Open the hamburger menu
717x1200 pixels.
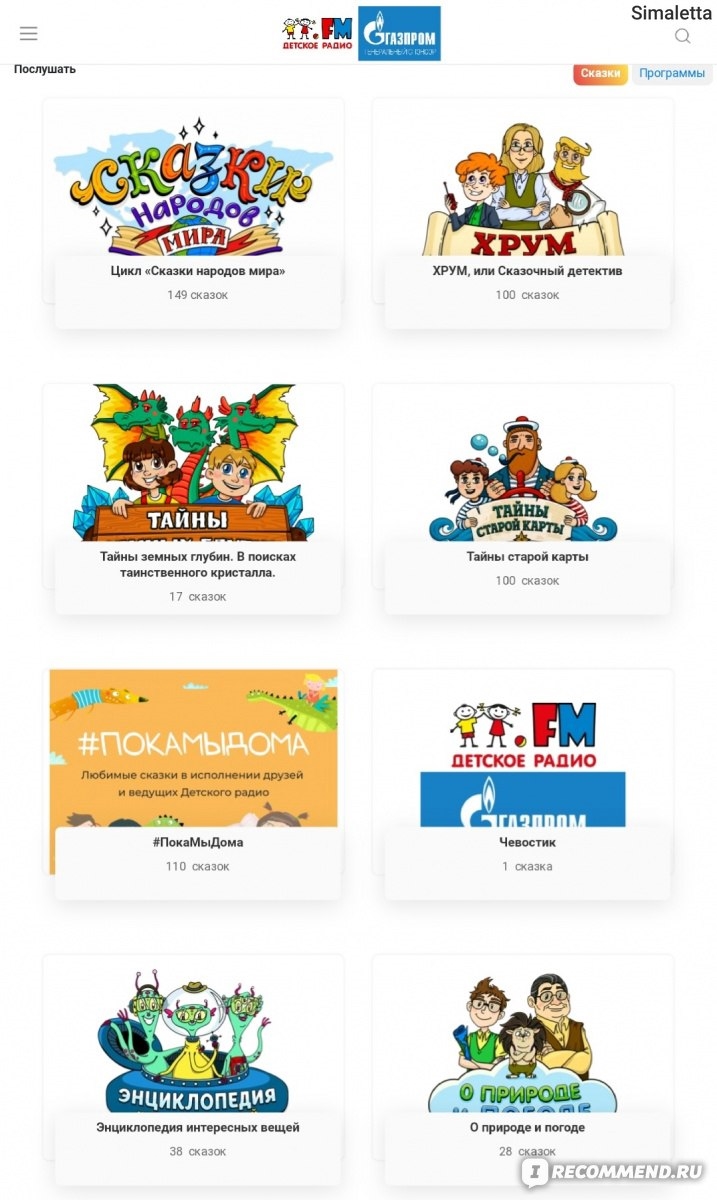coord(29,34)
